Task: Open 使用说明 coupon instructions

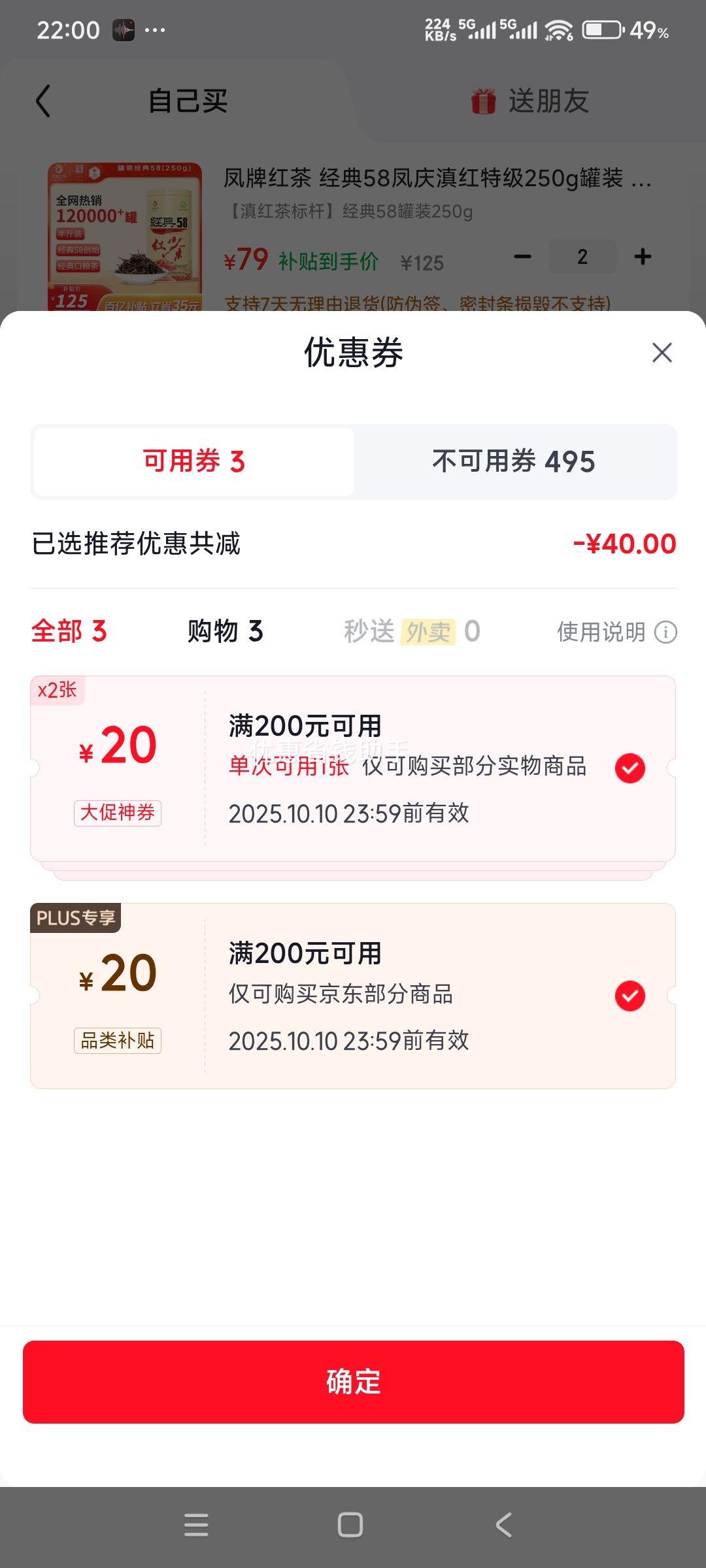Action: tap(616, 632)
